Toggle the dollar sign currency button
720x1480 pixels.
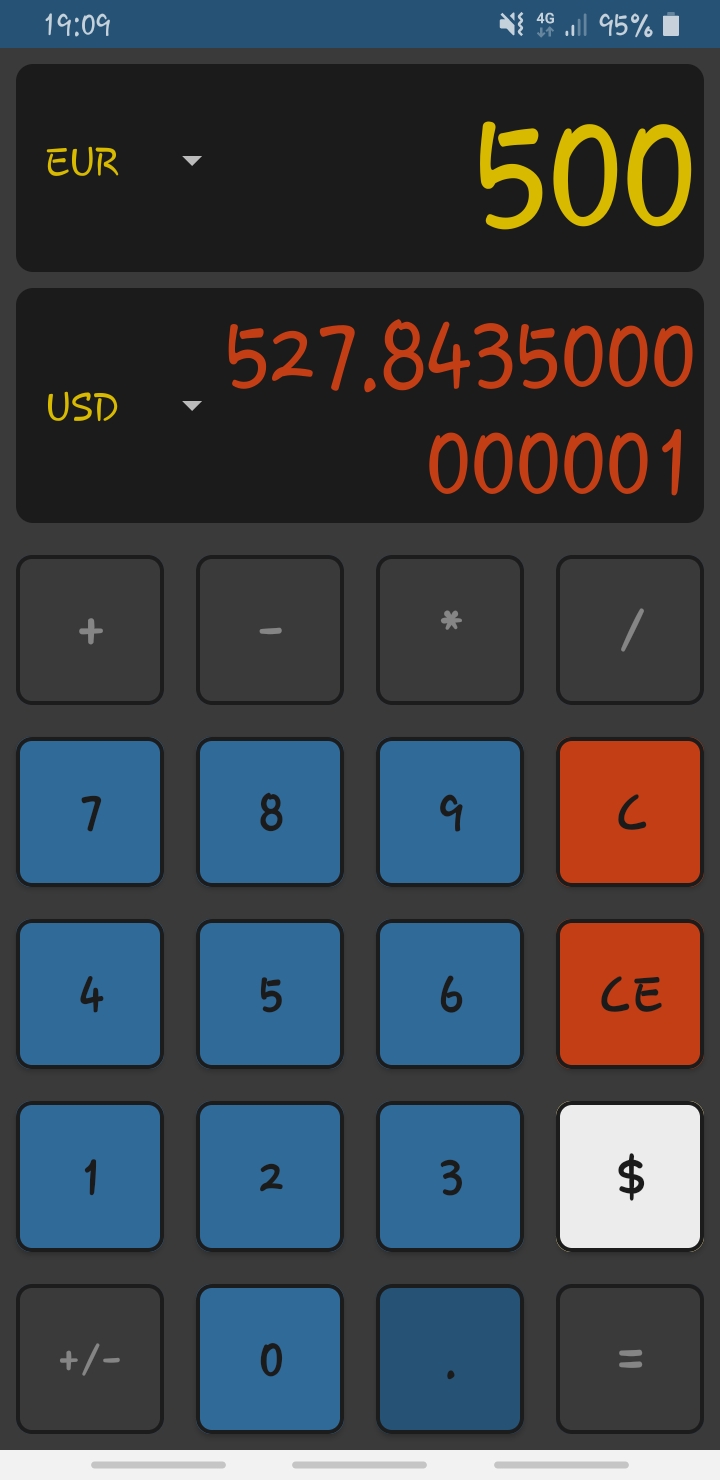click(x=630, y=1176)
